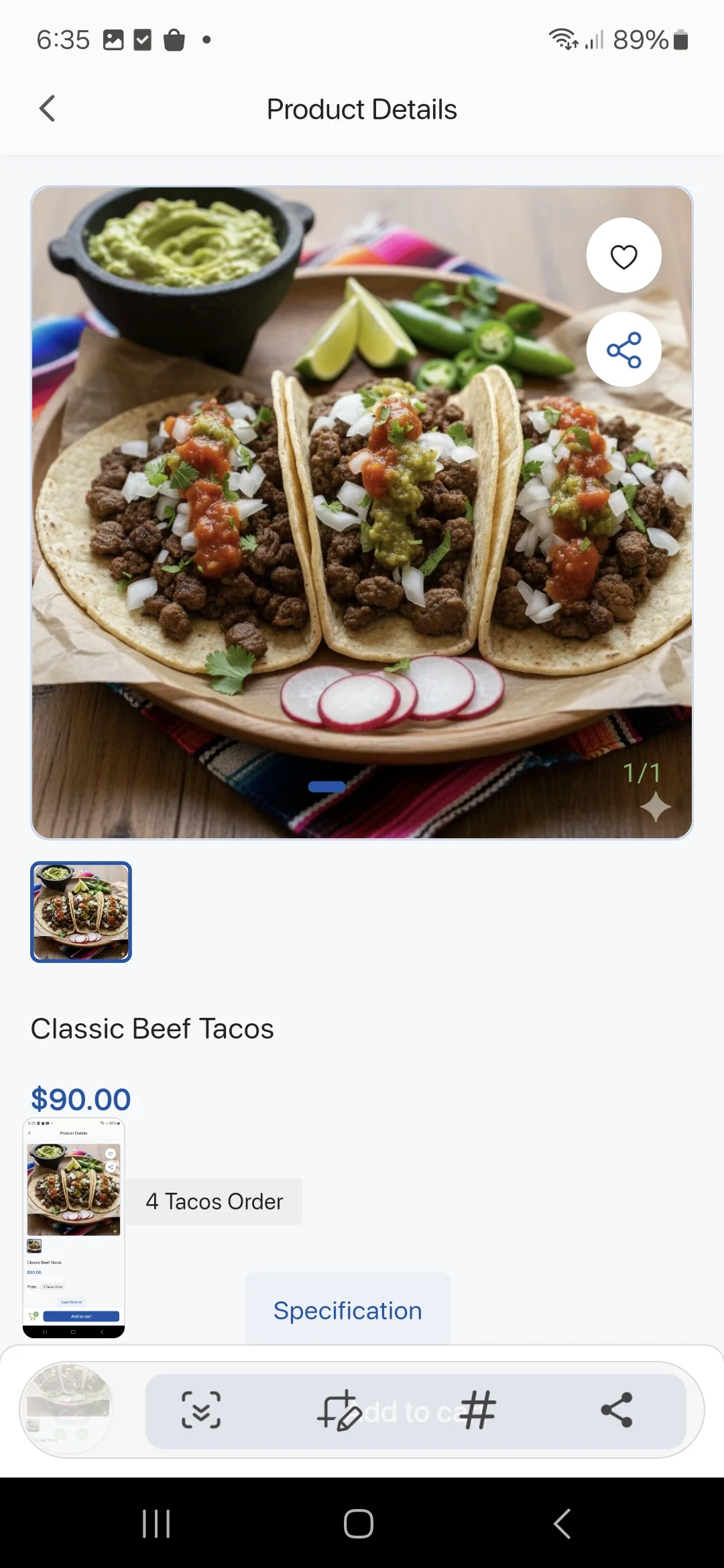The height and width of the screenshot is (1568, 724).
Task: Add Classic Beef Tacos to favorites
Action: coord(623,255)
